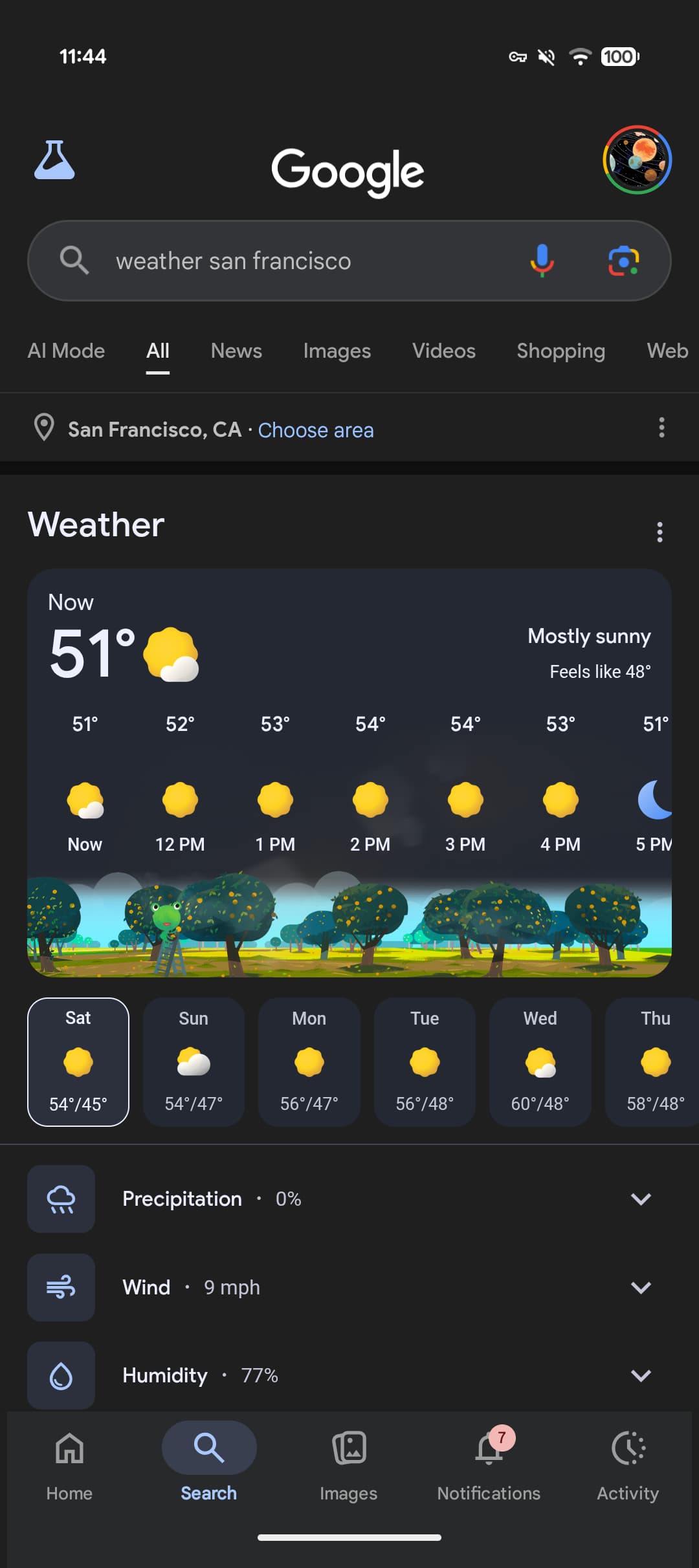This screenshot has height=1568, width=699.
Task: Open location options overflow menu
Action: (x=661, y=428)
